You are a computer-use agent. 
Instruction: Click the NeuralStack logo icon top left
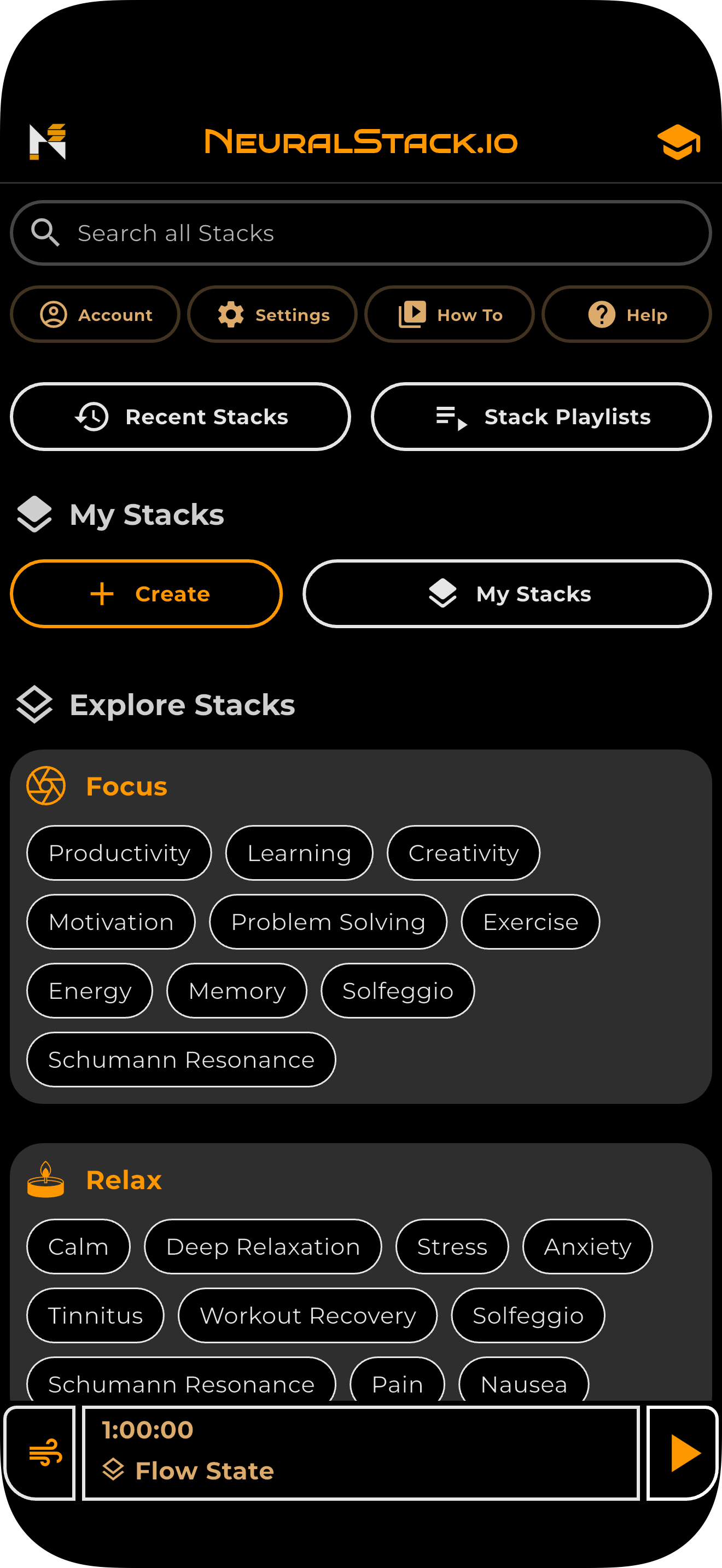coord(48,141)
